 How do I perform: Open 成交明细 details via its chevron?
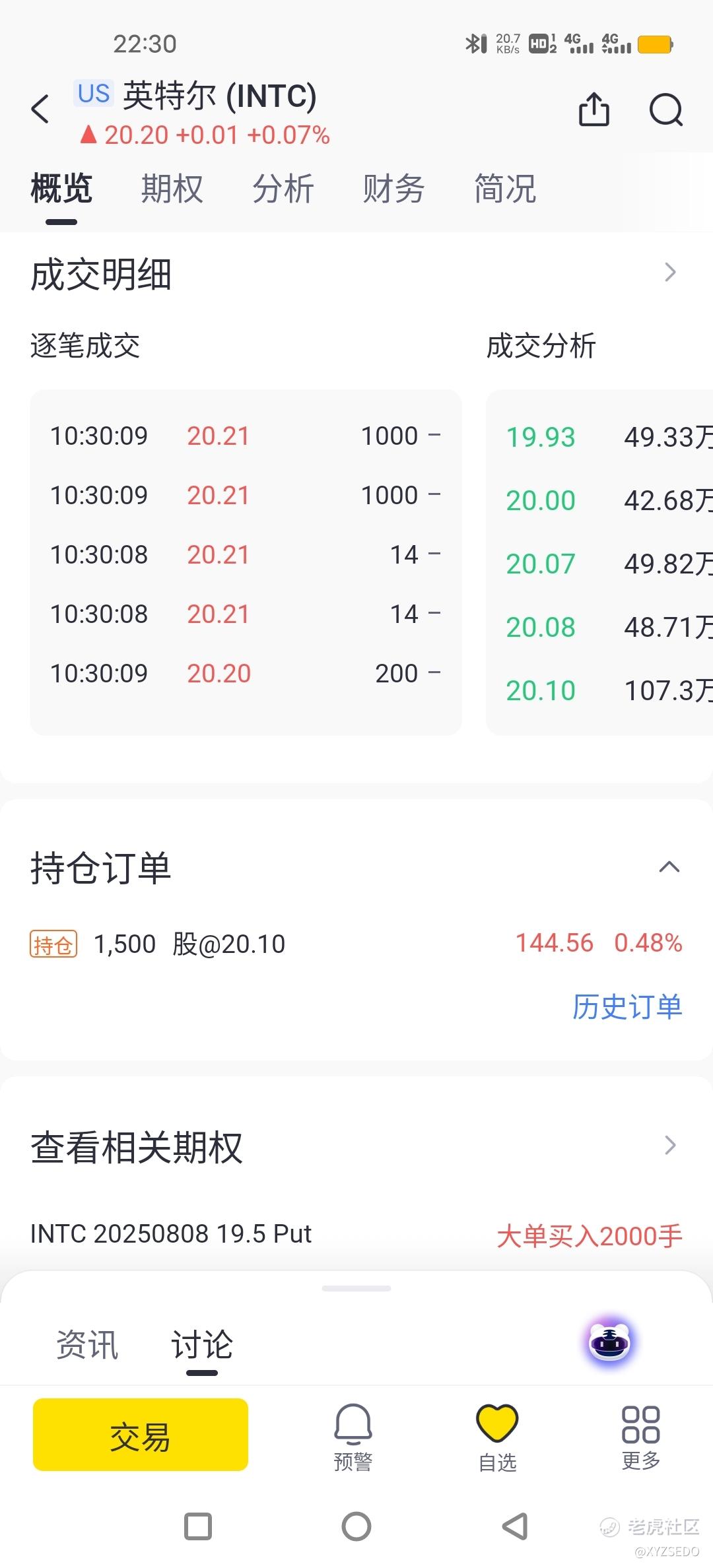(x=670, y=273)
